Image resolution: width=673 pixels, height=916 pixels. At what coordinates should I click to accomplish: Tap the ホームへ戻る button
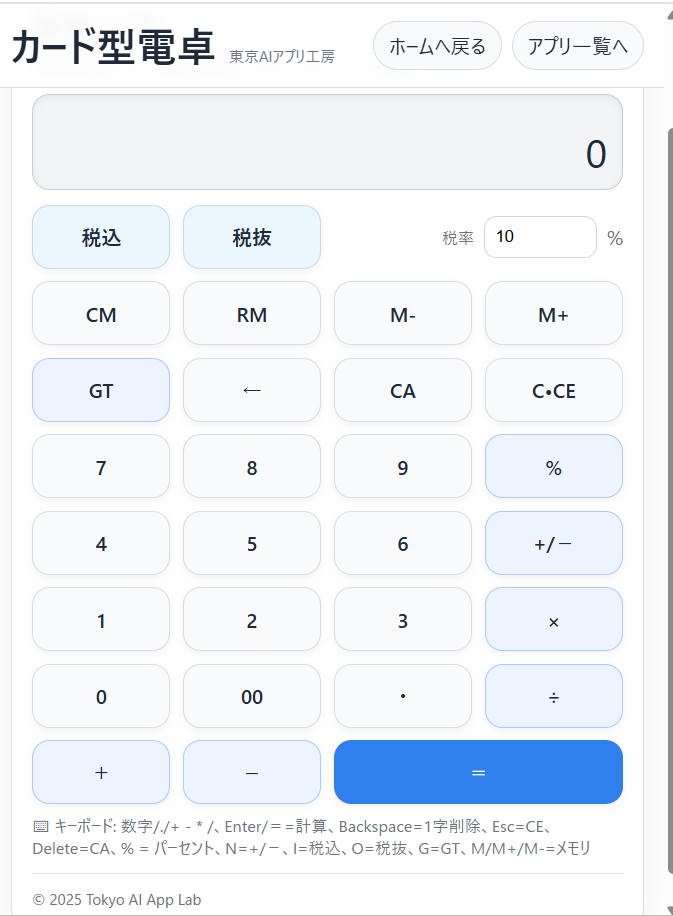437,46
